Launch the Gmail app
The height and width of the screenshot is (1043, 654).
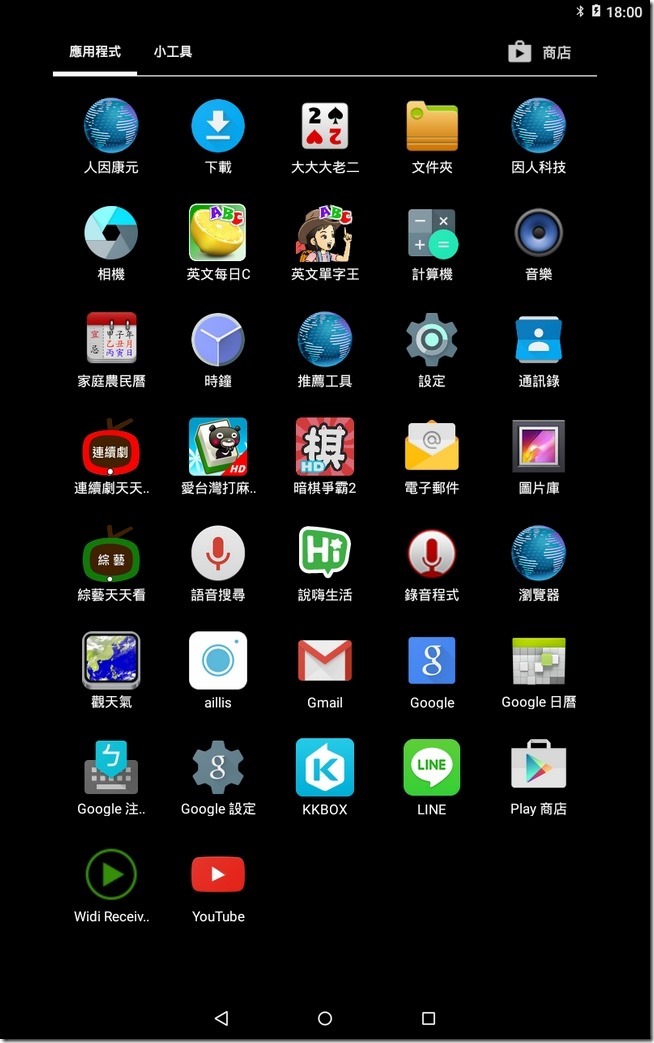tap(325, 661)
